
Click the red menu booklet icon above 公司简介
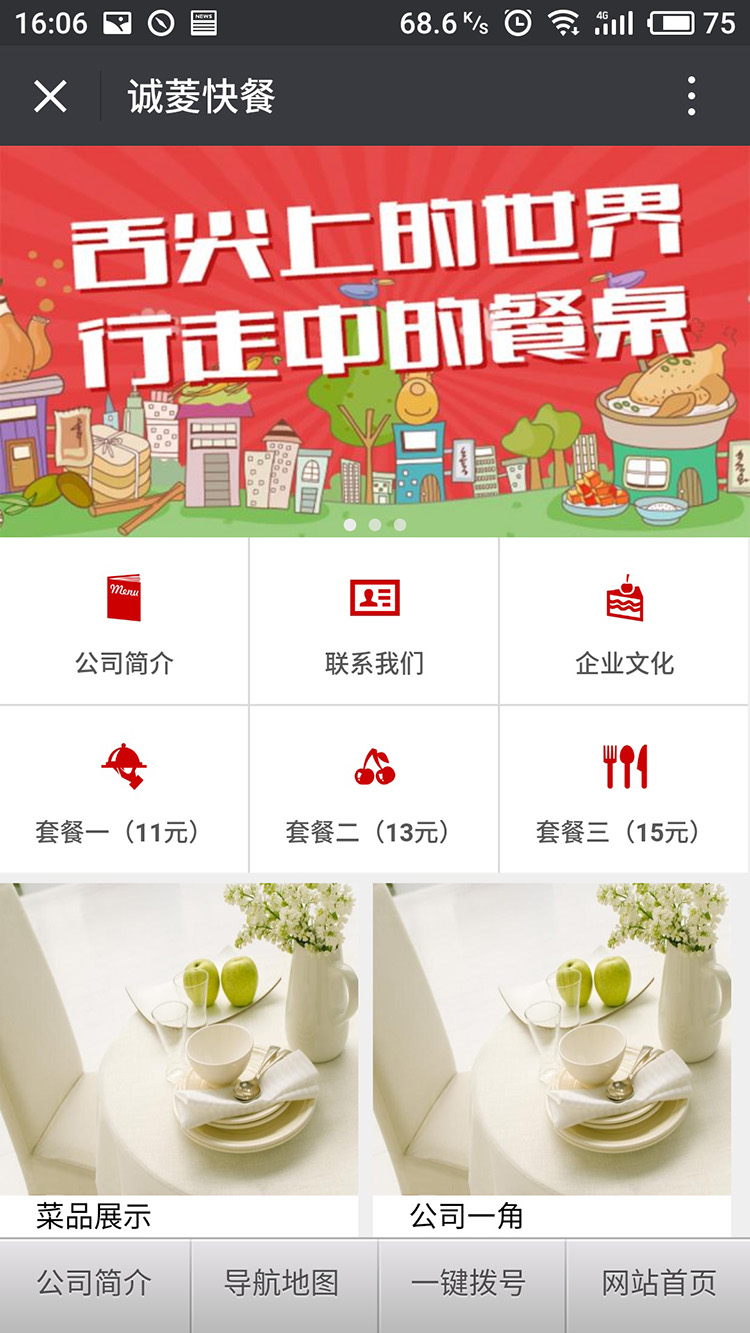122,596
